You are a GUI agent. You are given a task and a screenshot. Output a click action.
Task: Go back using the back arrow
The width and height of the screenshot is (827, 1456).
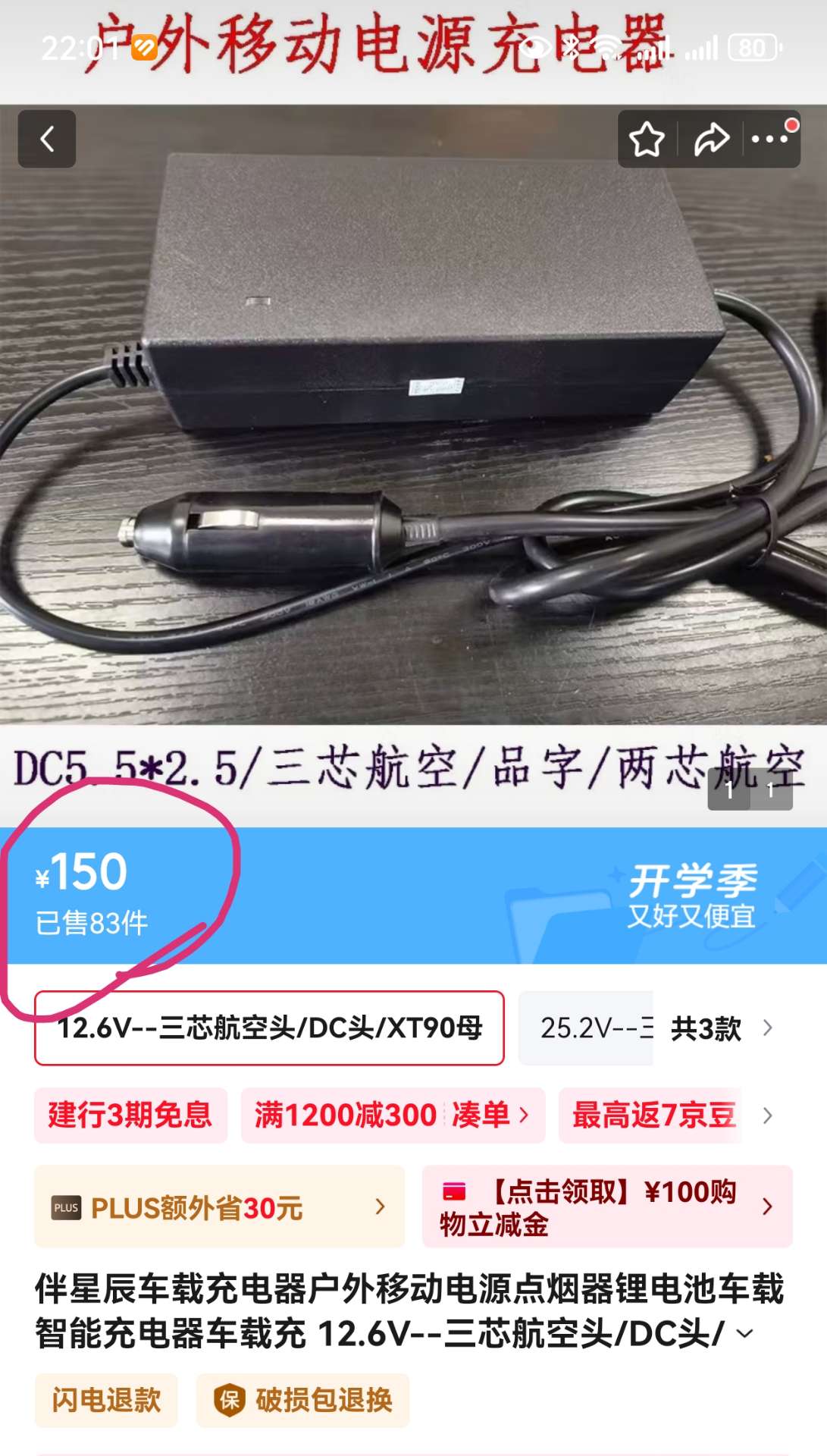47,139
